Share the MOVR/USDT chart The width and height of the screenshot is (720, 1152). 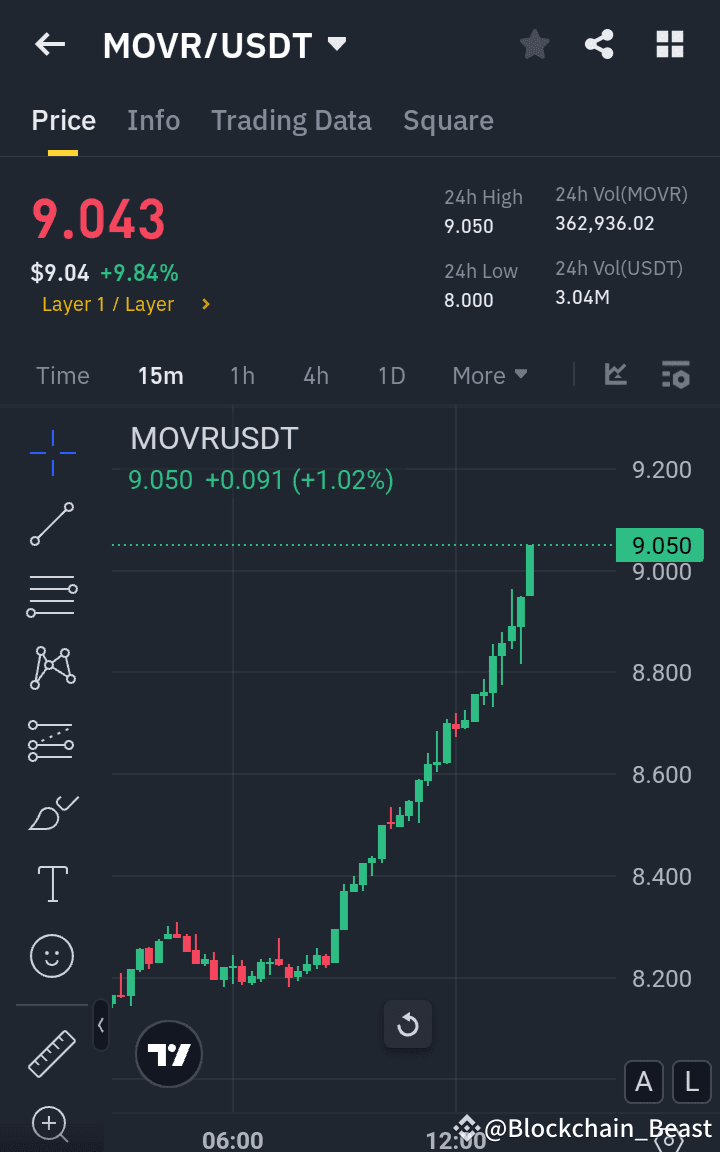[599, 44]
